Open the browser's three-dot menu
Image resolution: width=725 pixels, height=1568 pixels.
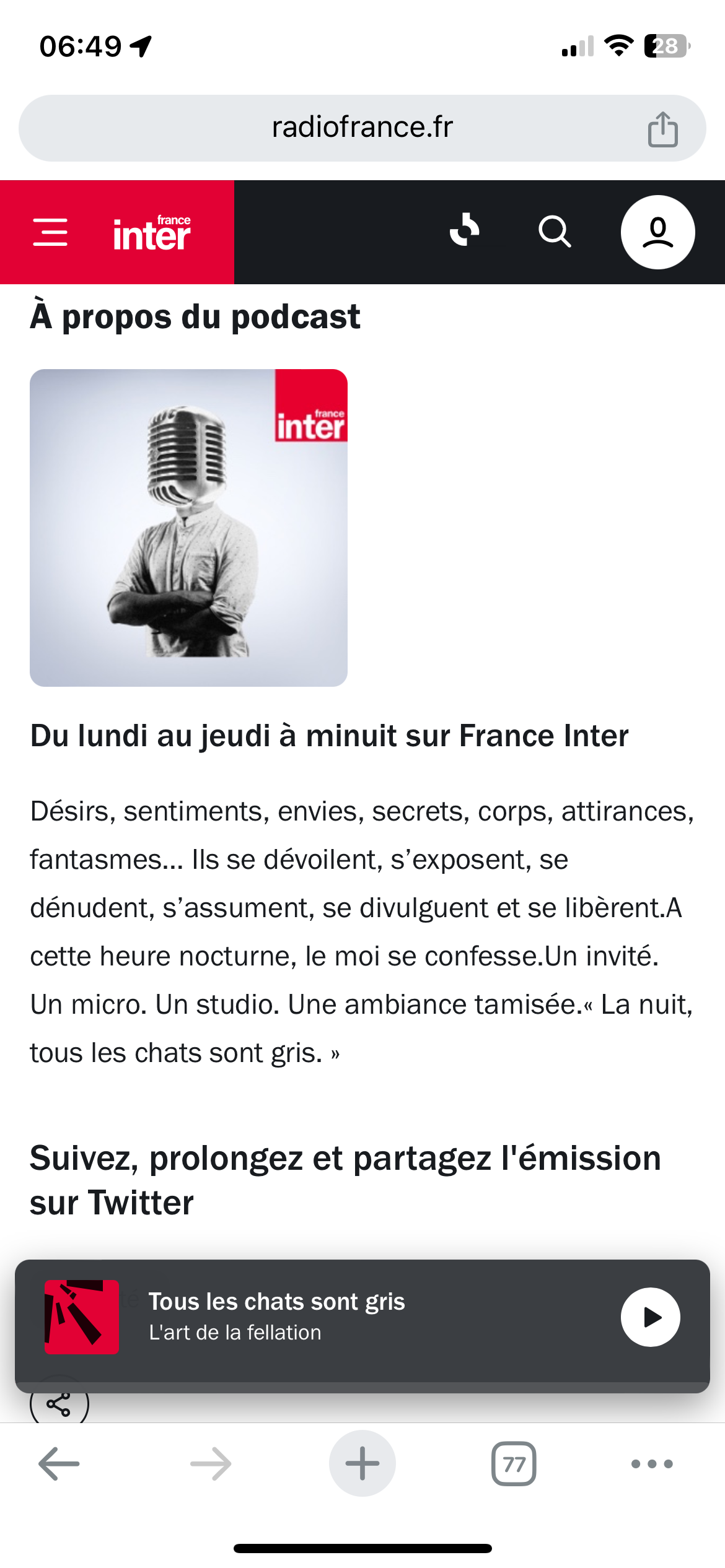(651, 1464)
